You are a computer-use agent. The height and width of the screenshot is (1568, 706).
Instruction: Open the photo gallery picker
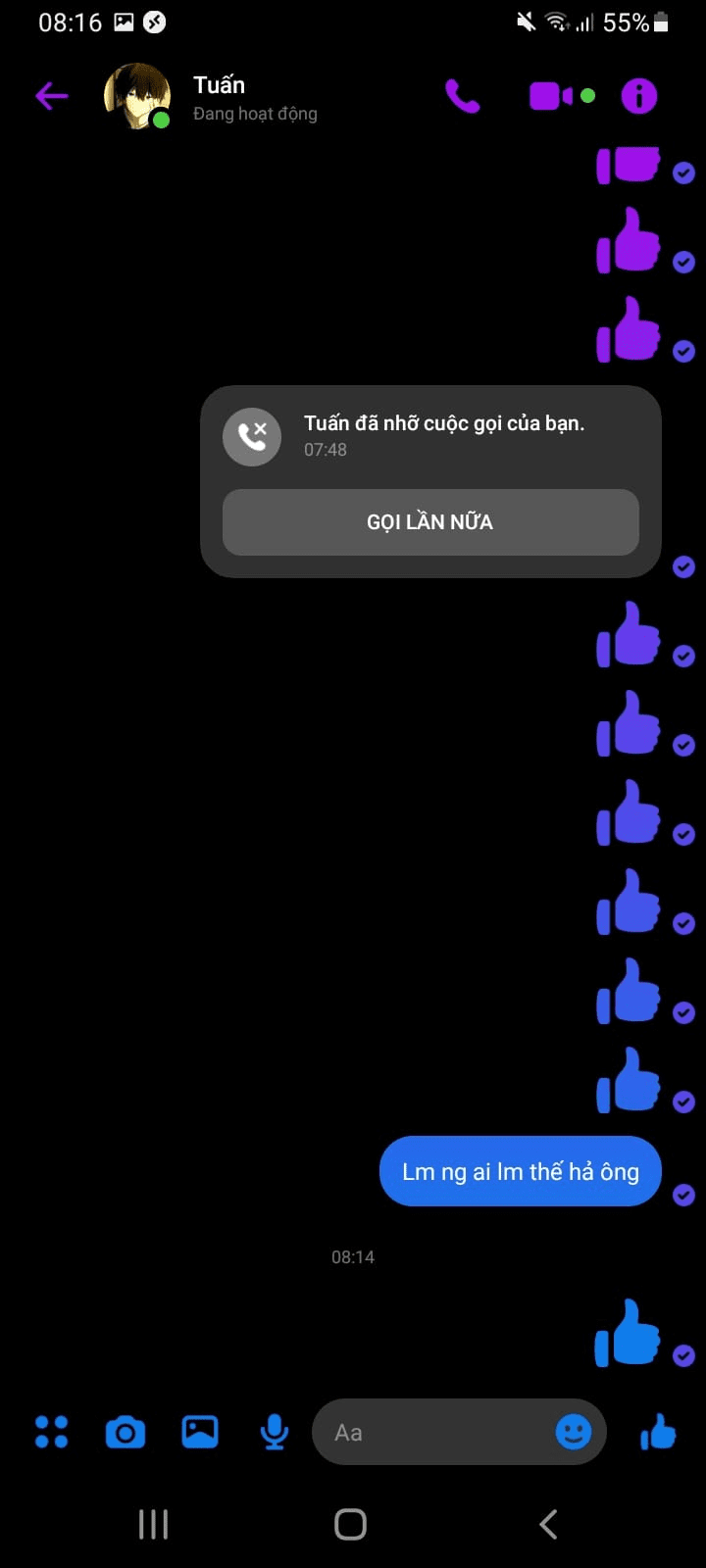tap(200, 1432)
